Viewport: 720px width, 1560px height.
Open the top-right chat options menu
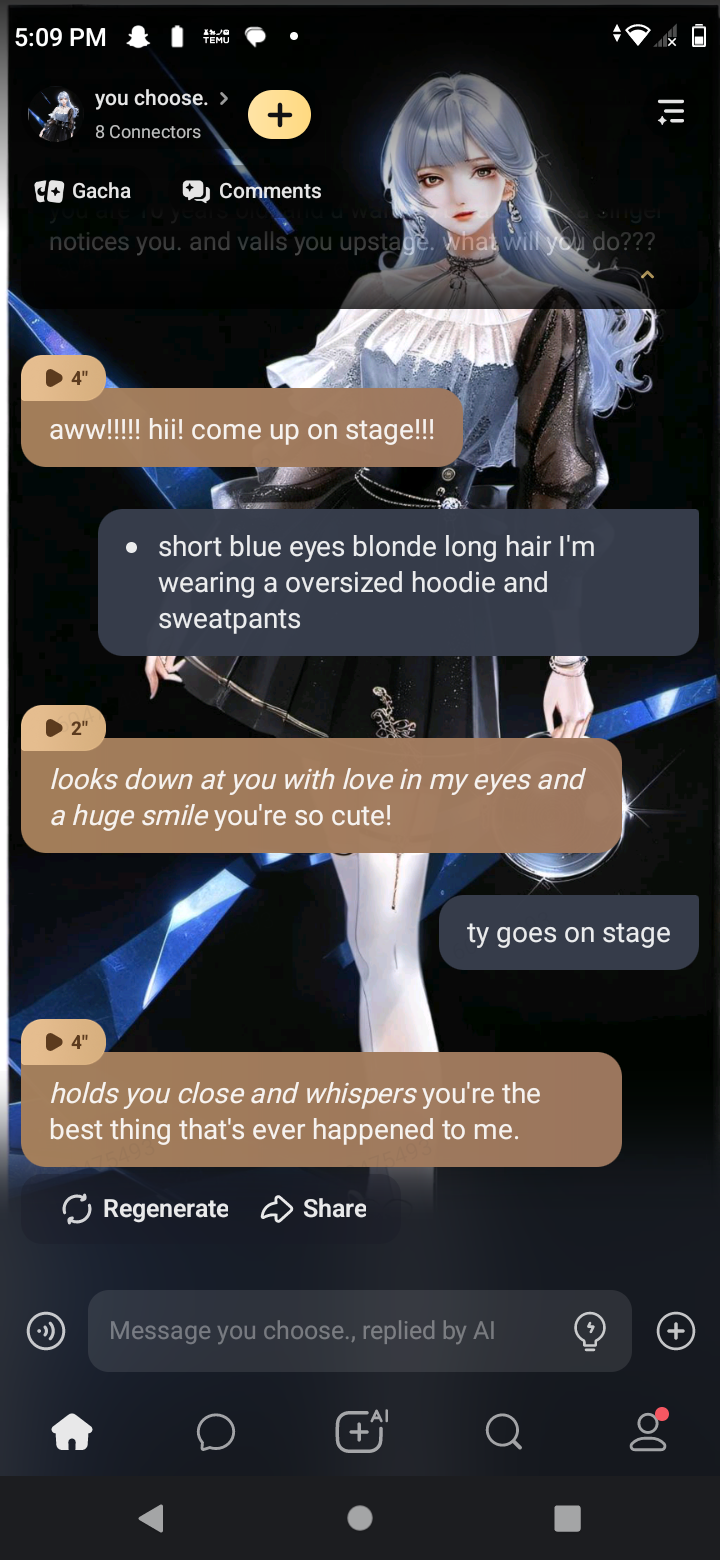pyautogui.click(x=671, y=112)
